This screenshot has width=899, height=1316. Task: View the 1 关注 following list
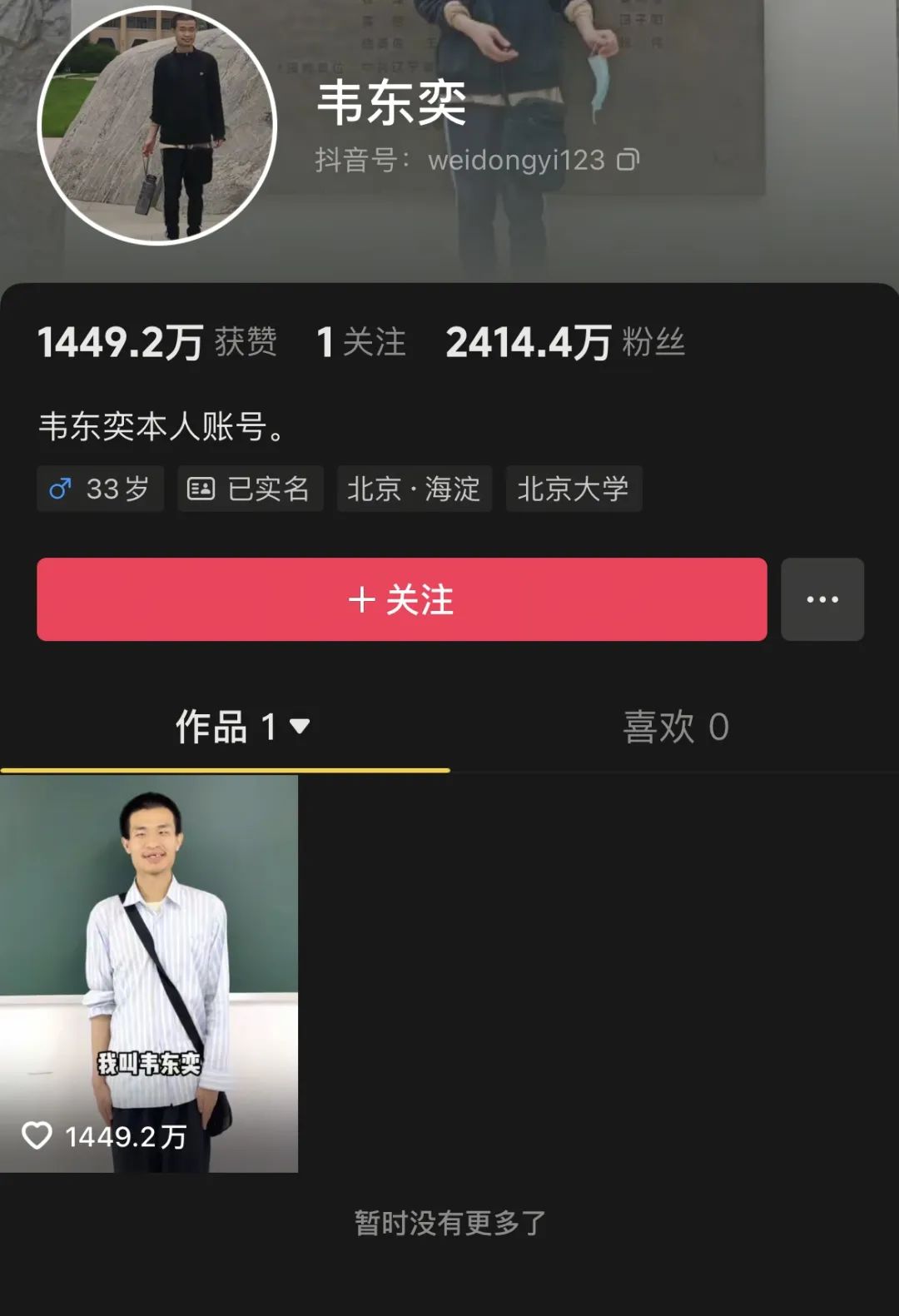[361, 342]
